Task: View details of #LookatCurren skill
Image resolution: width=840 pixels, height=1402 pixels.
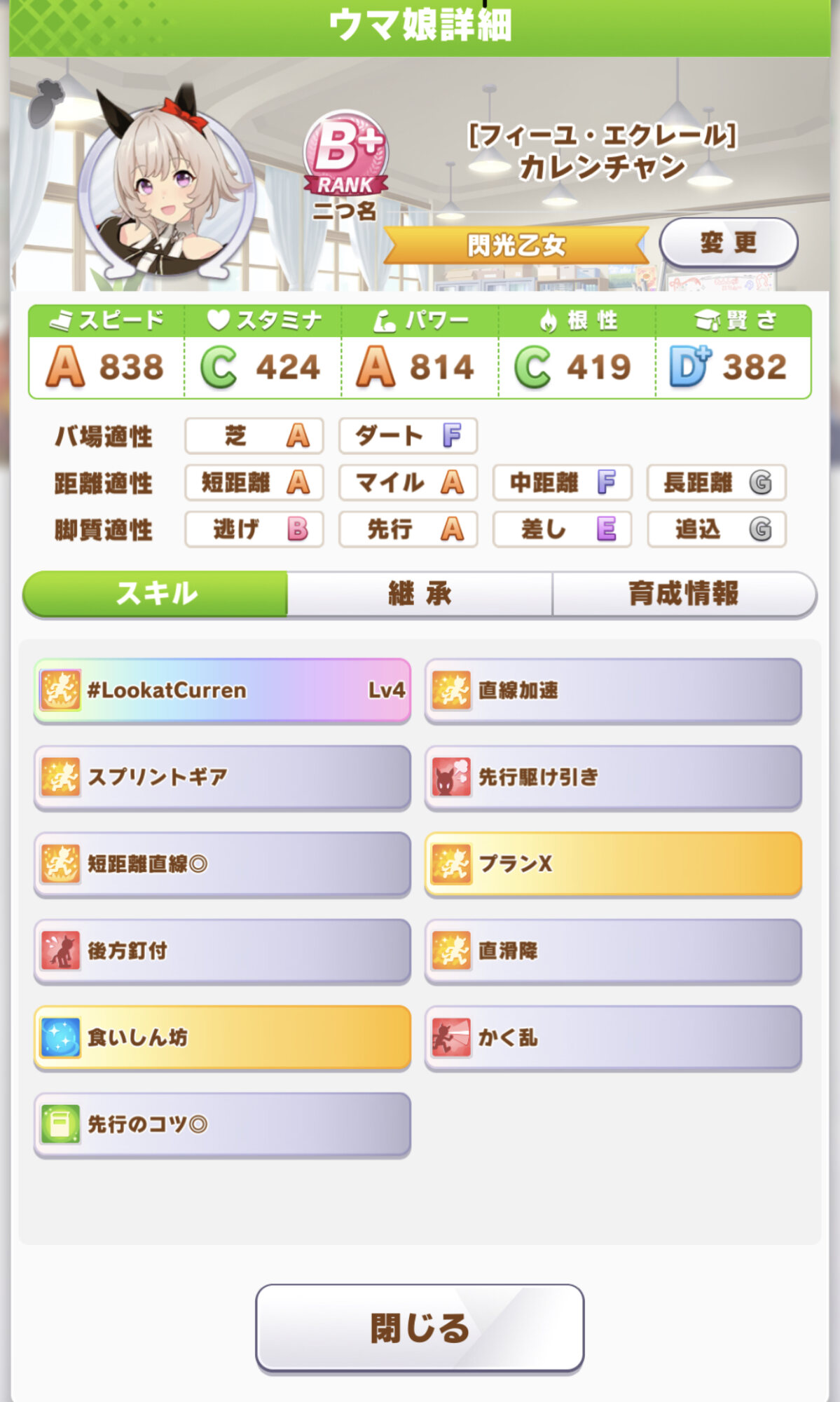Action: pyautogui.click(x=222, y=690)
